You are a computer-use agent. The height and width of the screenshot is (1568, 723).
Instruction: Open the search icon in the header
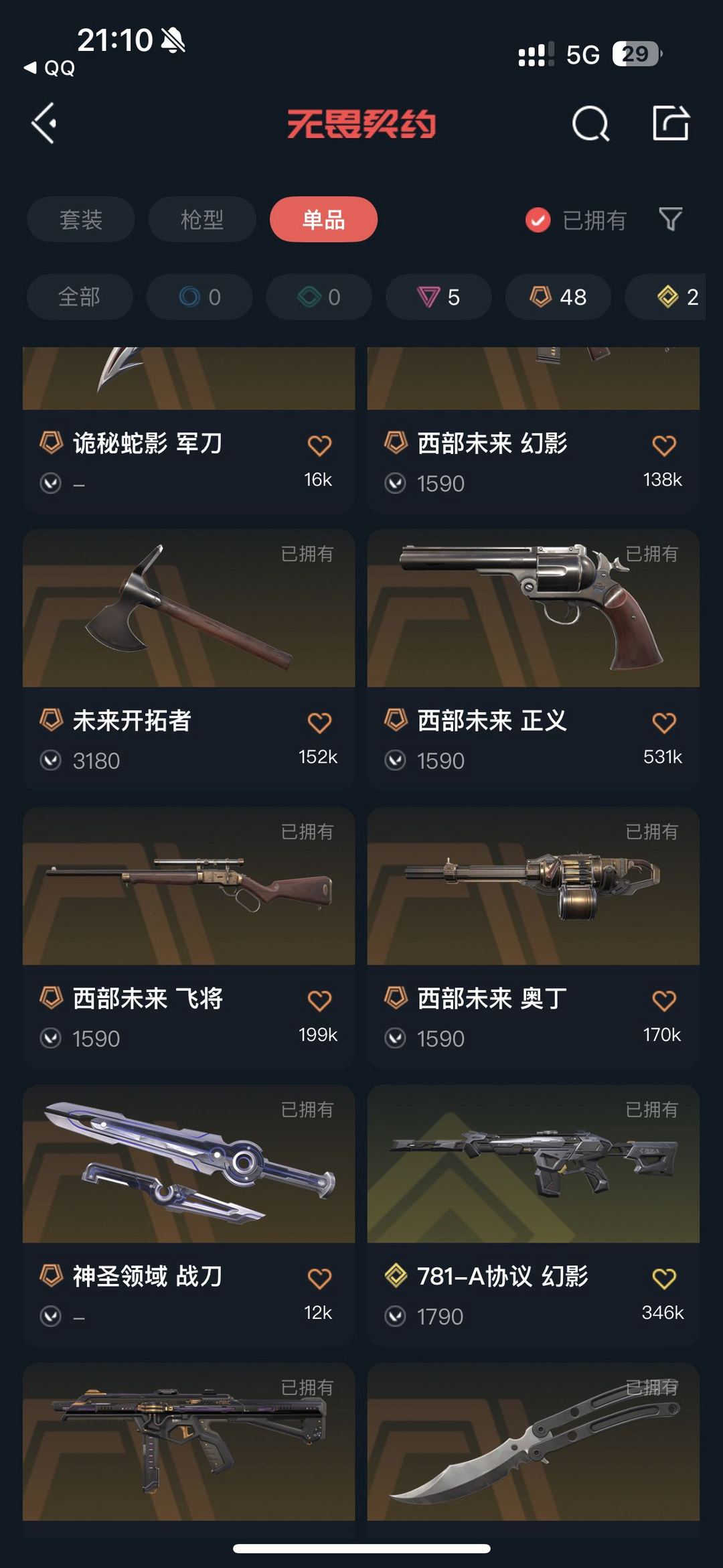[590, 123]
